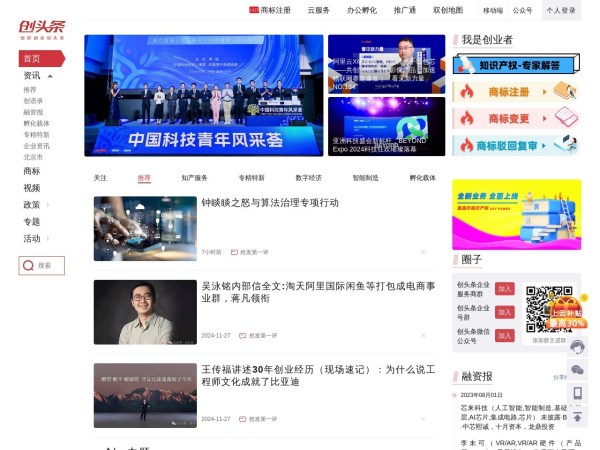Open the 云服务 top navigation item
600x450 pixels.
pyautogui.click(x=319, y=10)
